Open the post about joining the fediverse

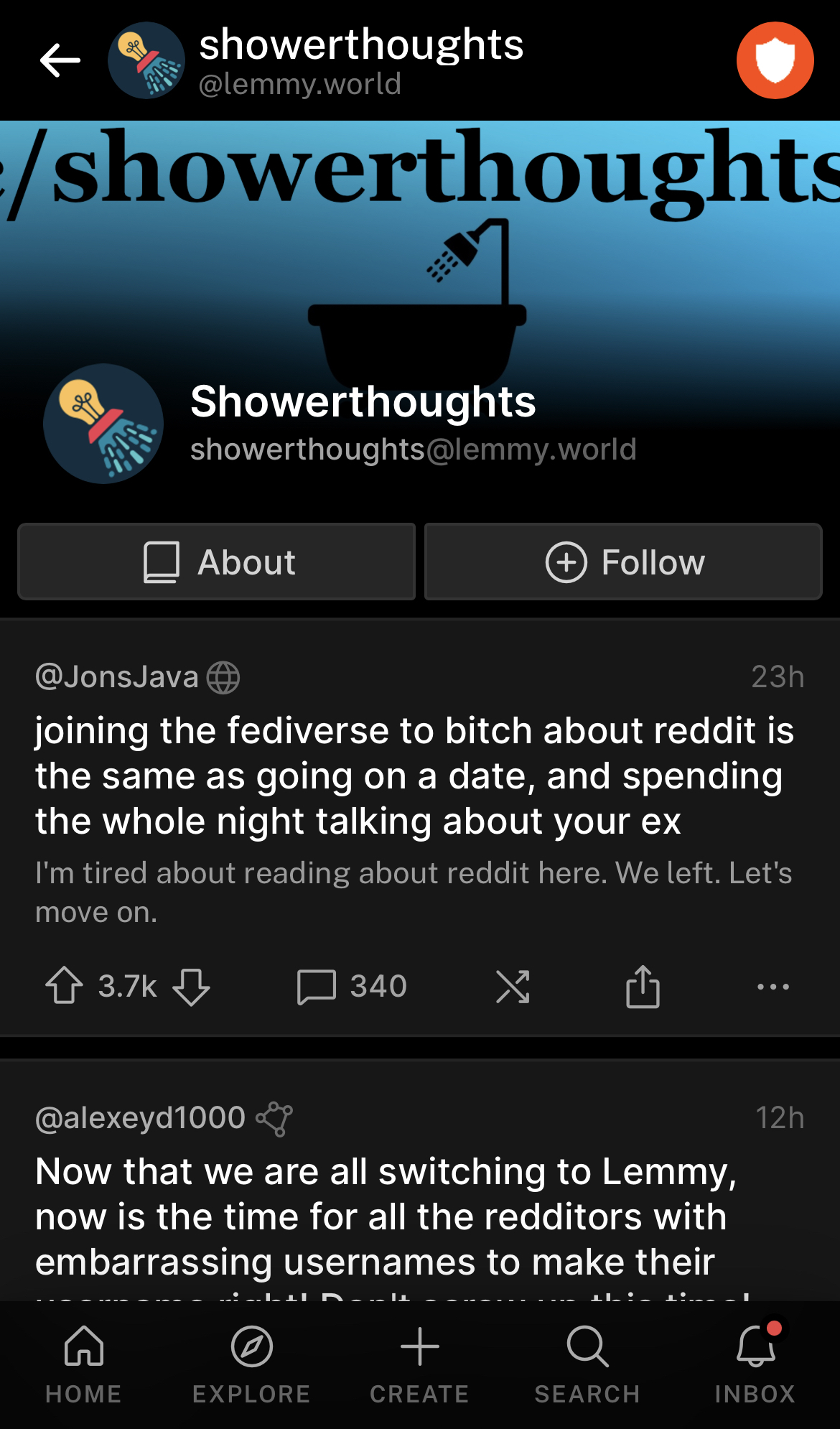tap(414, 776)
